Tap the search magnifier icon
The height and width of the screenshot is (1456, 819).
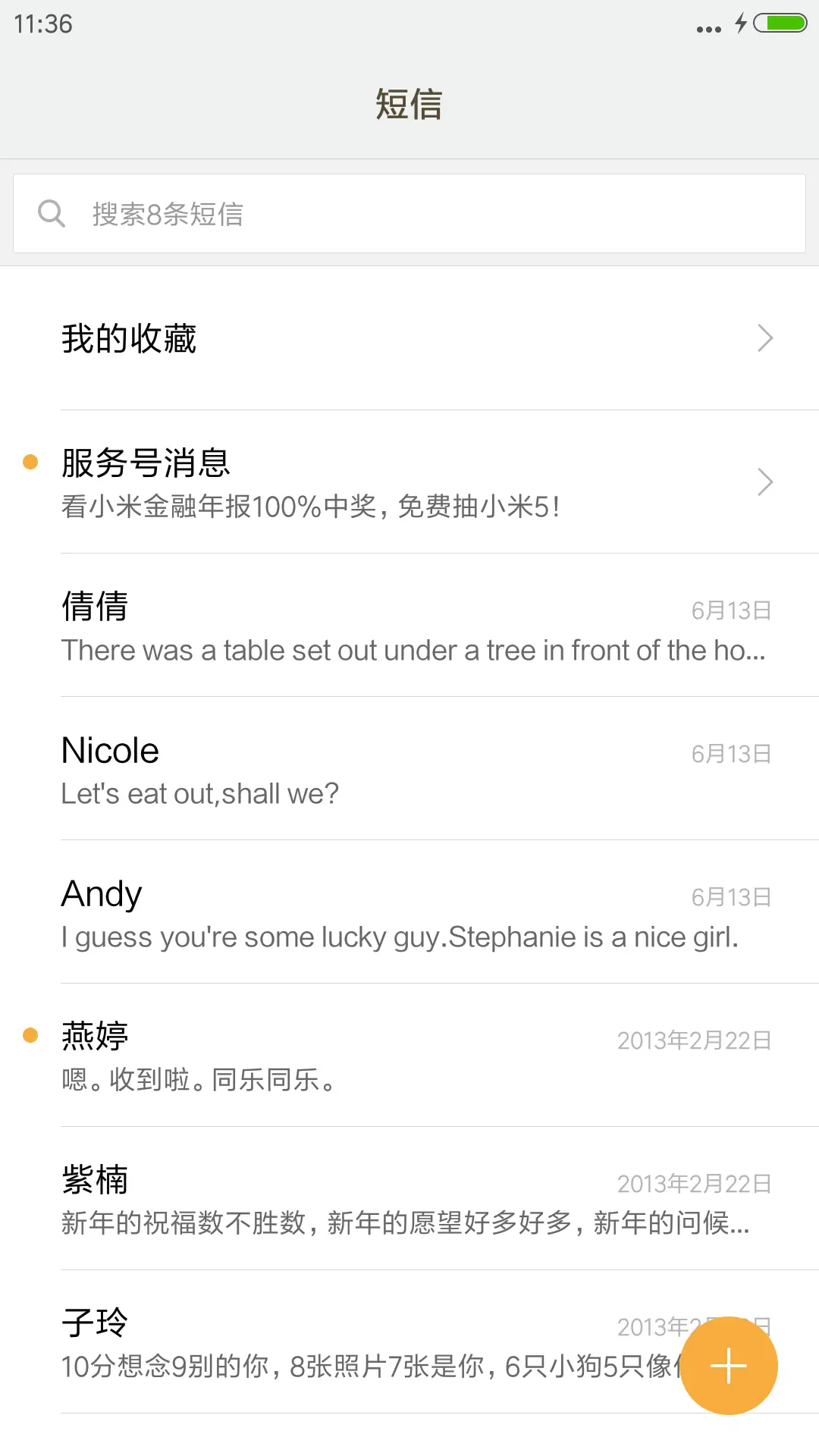point(51,213)
